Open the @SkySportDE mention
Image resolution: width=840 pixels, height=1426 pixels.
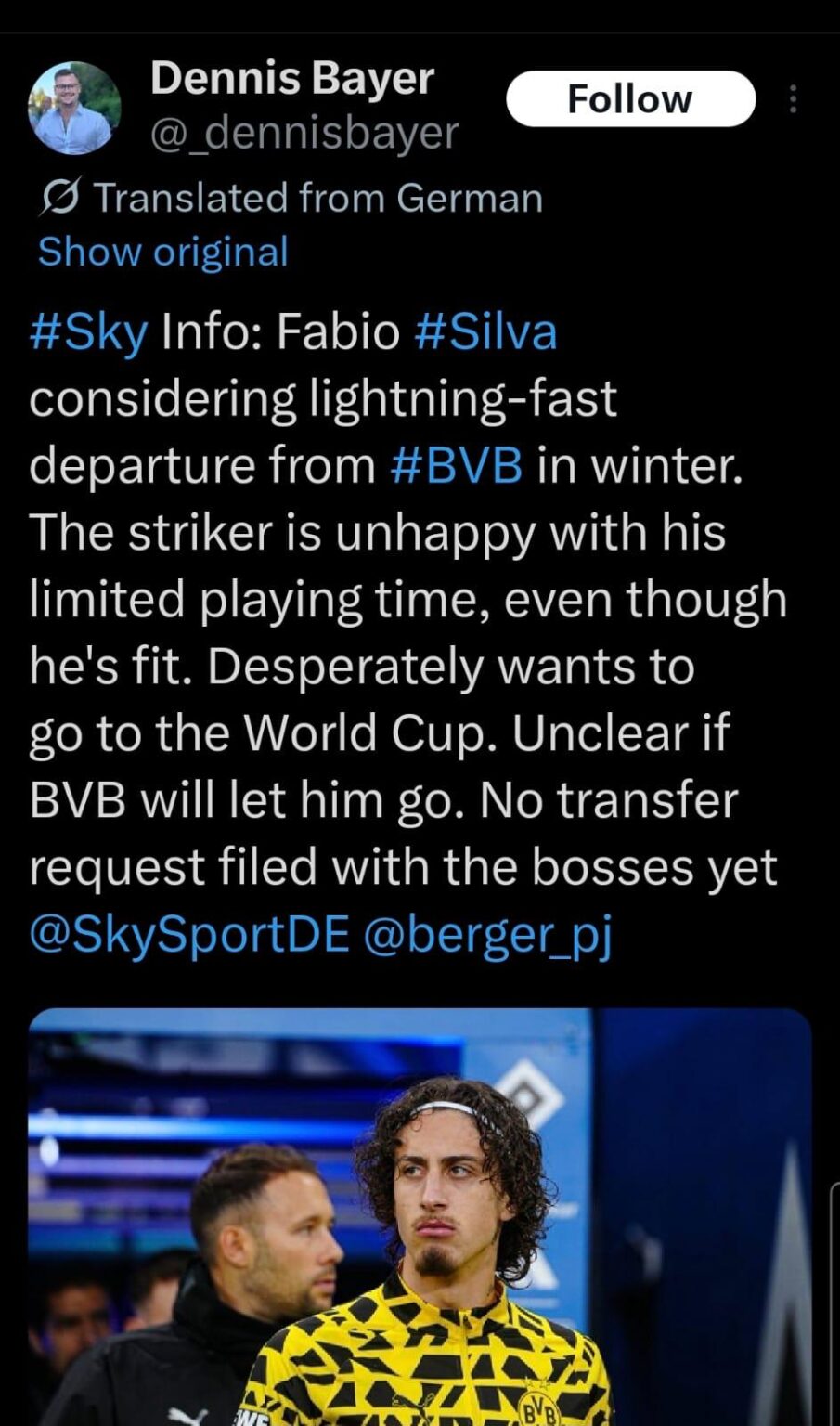[186, 933]
